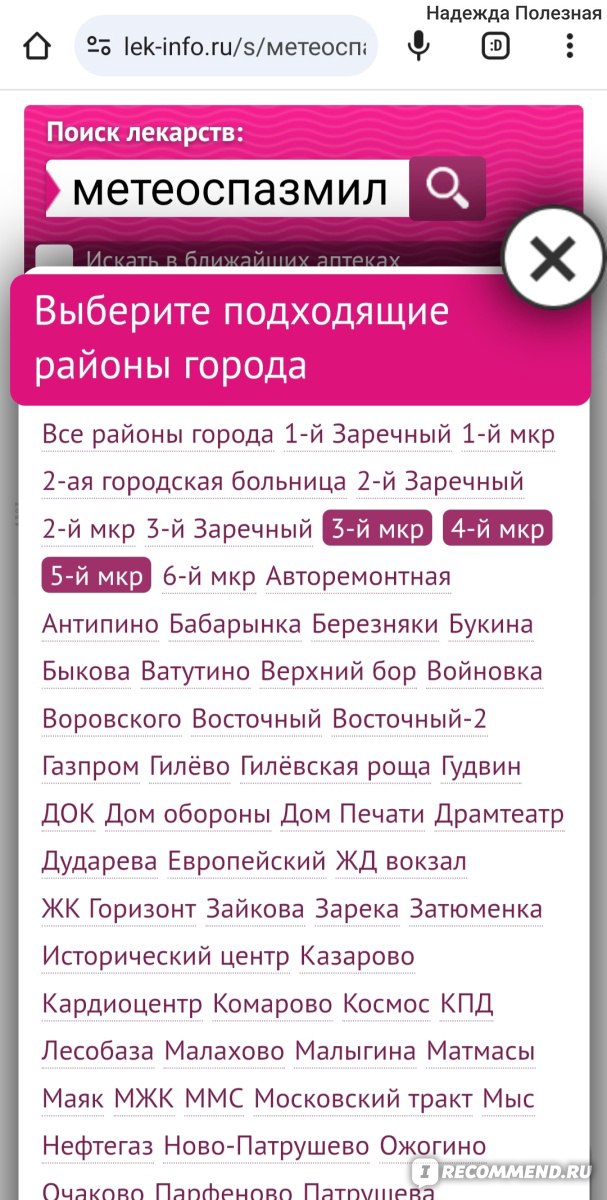Open the browser overflow menu
Image resolution: width=607 pixels, height=1200 pixels.
point(570,46)
